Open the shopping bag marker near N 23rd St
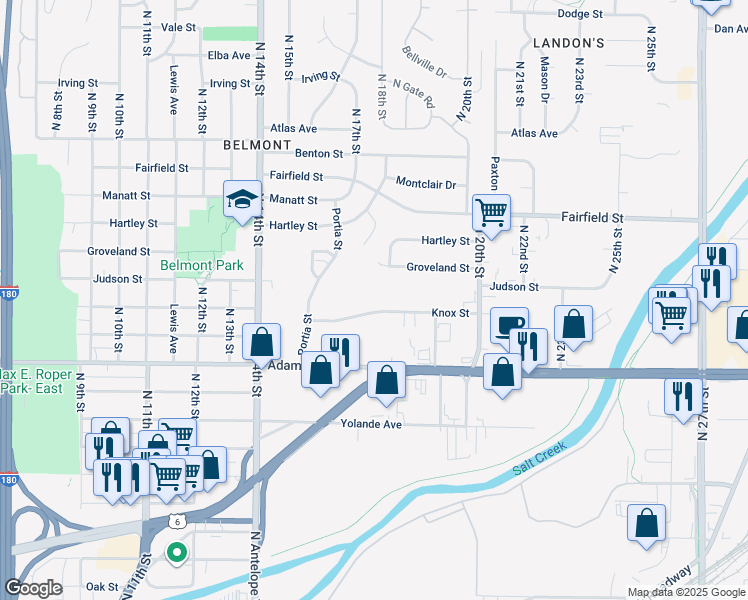Viewport: 748px width, 600px height. (573, 325)
